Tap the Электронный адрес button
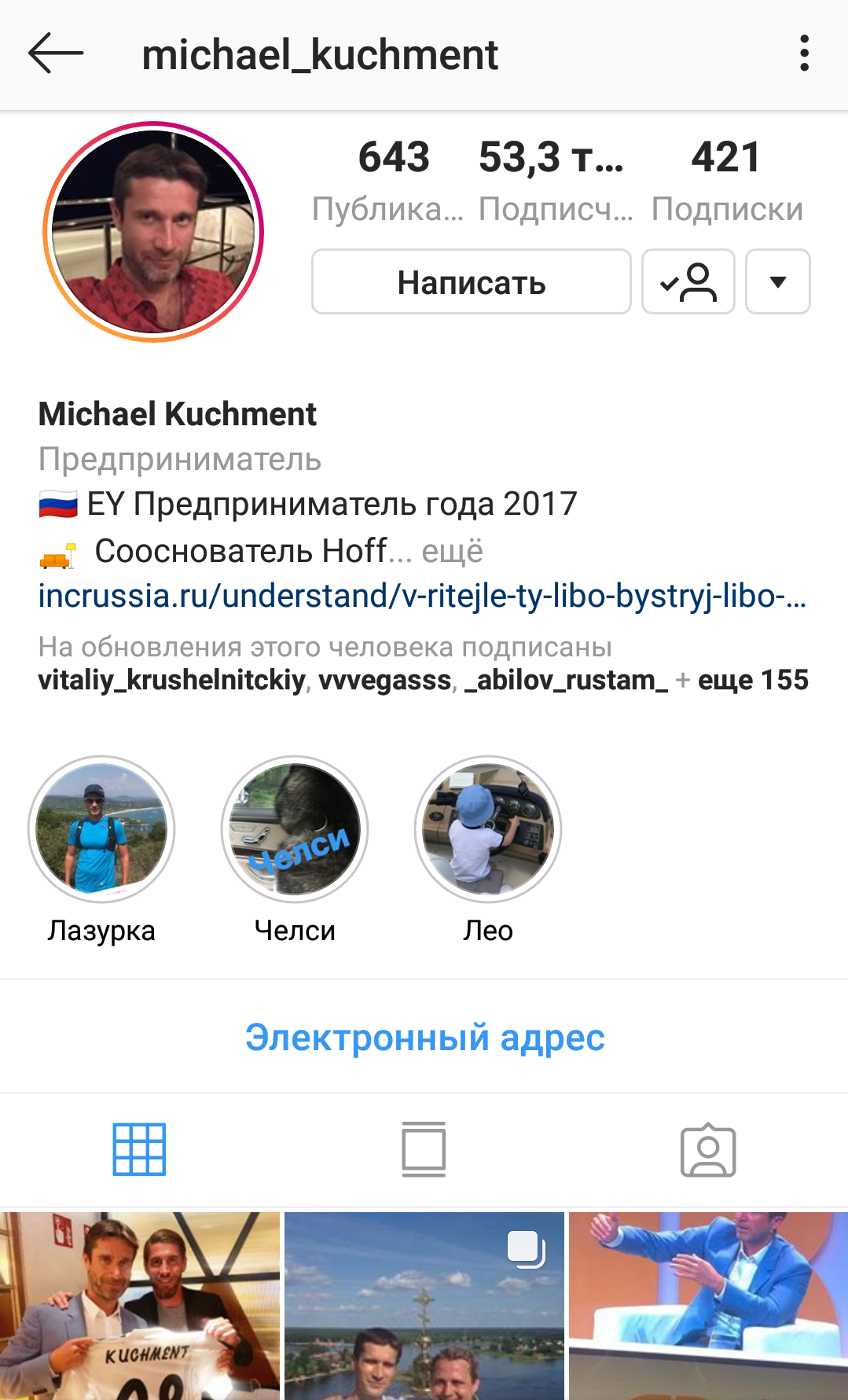This screenshot has height=1400, width=848. click(424, 1037)
